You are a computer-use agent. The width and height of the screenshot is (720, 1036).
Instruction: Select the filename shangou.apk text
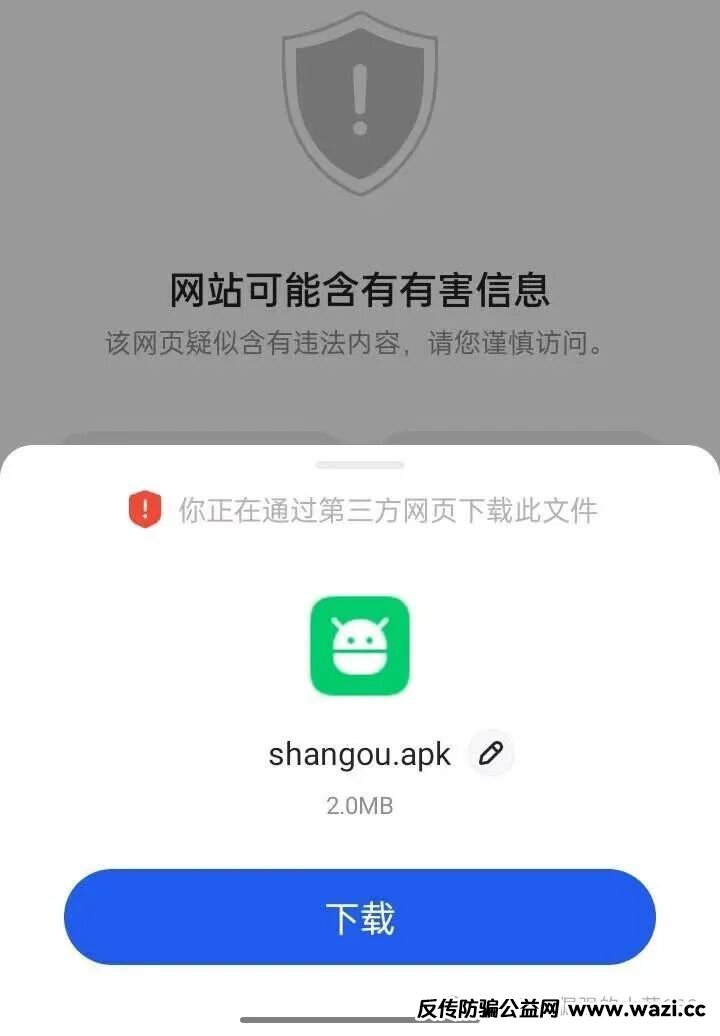(360, 754)
